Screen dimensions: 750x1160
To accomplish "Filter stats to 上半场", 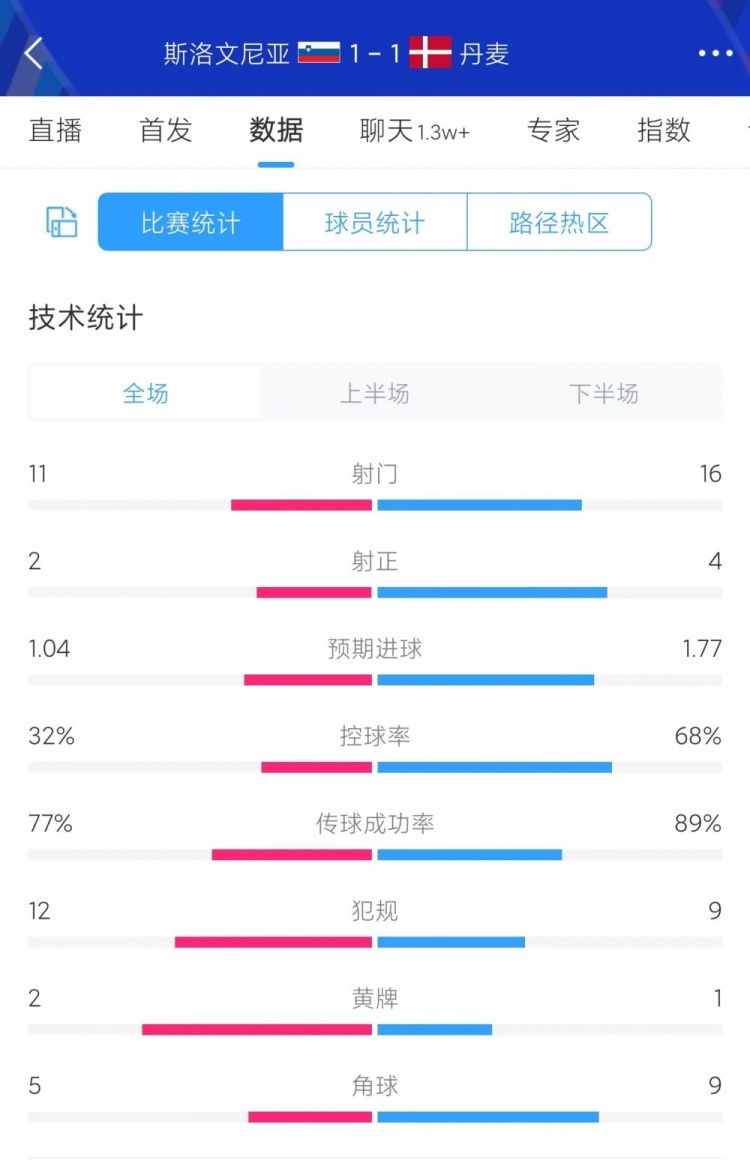I will 375,393.
